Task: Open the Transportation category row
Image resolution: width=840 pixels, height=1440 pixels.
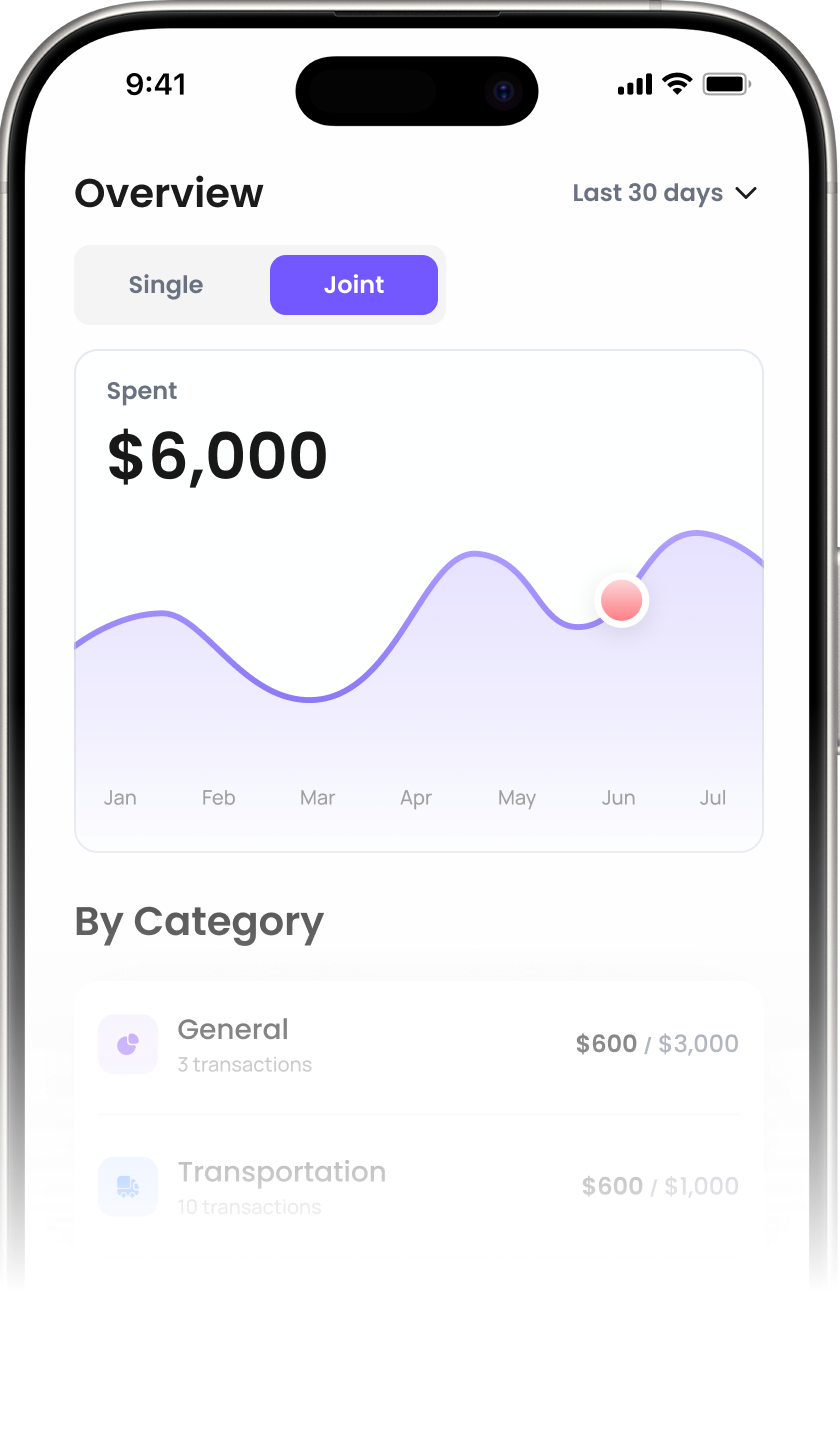Action: click(418, 1187)
